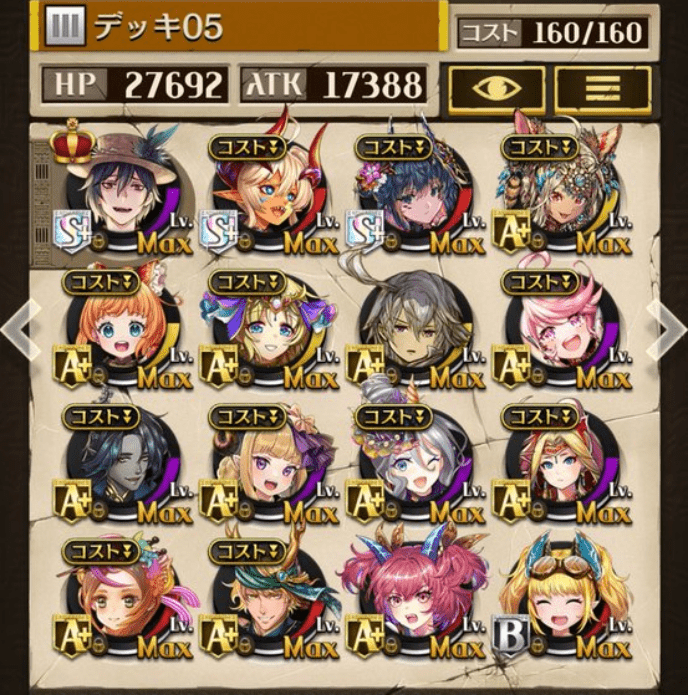The width and height of the screenshot is (688, 695).
Task: Select the B-rank blonde girl with goggles
Action: click(x=560, y=600)
